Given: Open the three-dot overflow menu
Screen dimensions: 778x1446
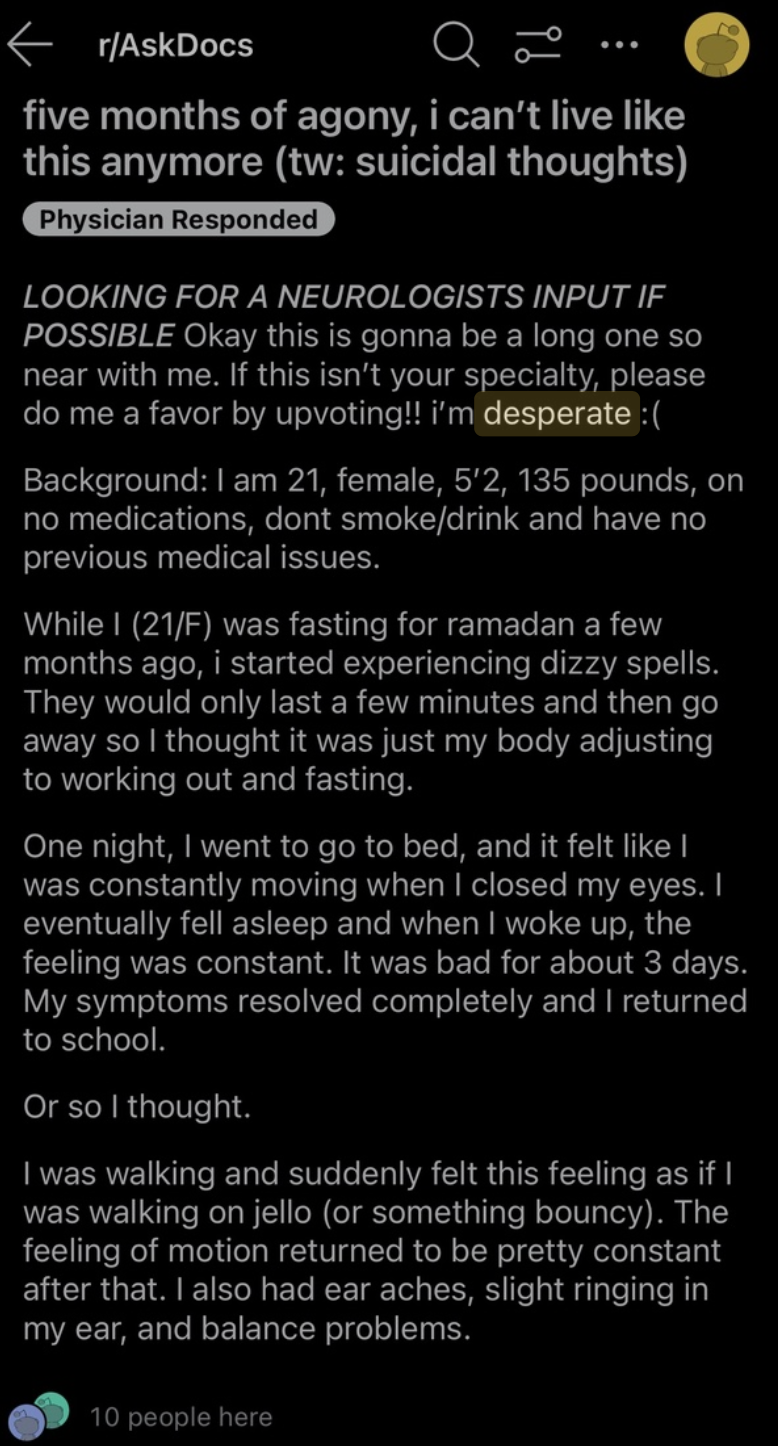Looking at the screenshot, I should coord(620,45).
